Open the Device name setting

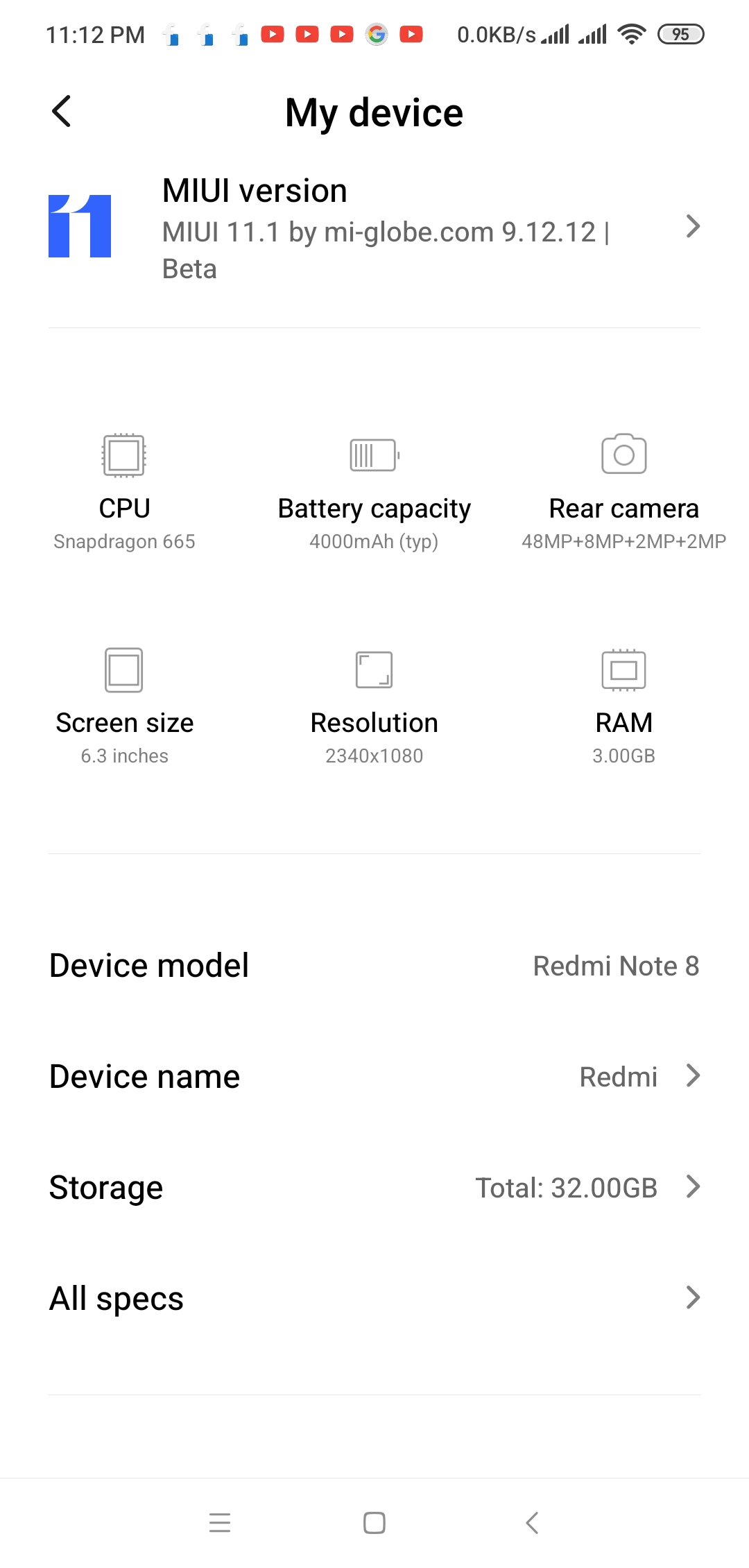[x=374, y=1076]
